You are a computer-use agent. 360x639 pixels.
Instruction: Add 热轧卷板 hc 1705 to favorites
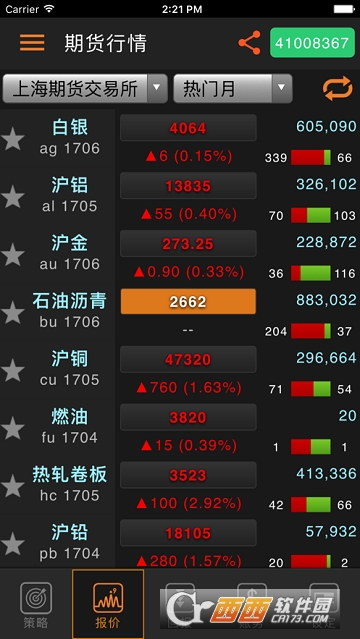13,486
